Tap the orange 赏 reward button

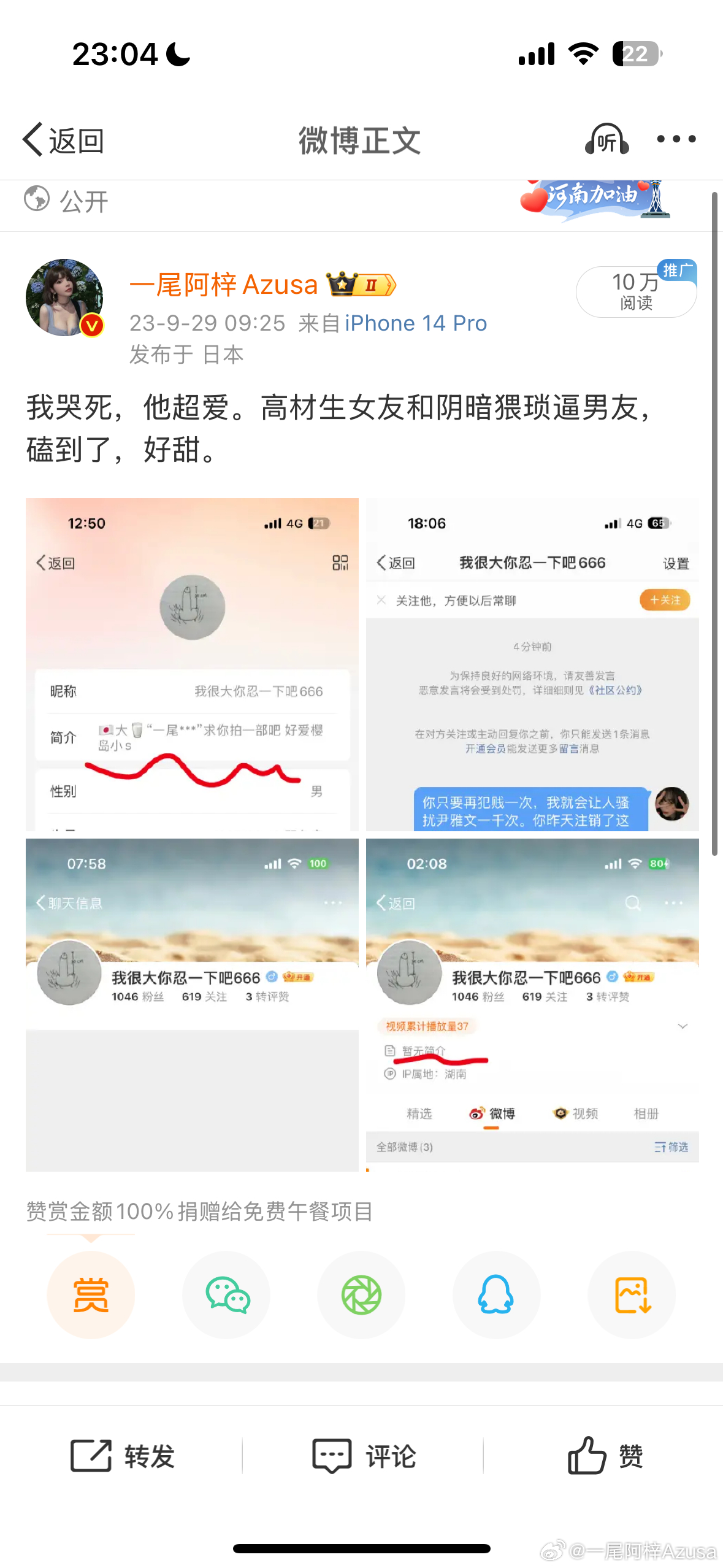coord(91,1294)
